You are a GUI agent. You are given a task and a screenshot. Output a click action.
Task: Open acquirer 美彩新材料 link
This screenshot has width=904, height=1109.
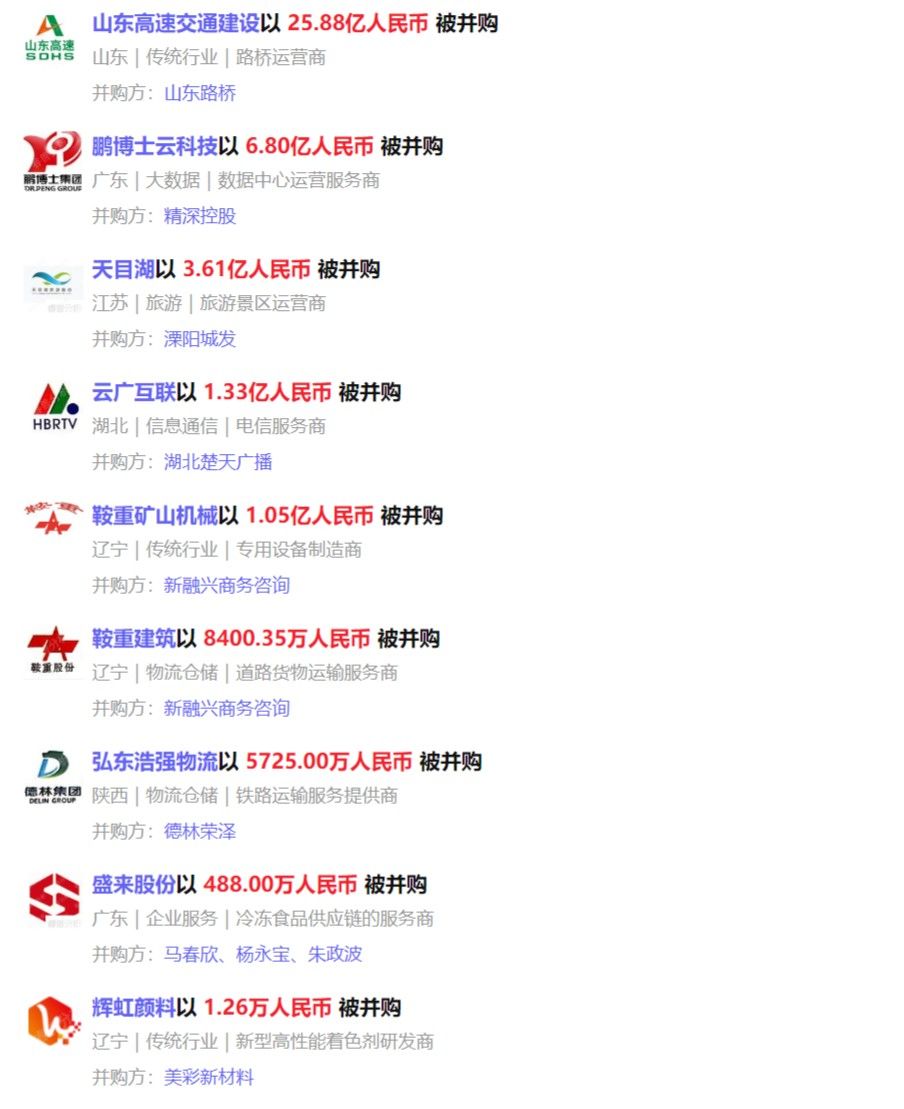click(x=209, y=1077)
